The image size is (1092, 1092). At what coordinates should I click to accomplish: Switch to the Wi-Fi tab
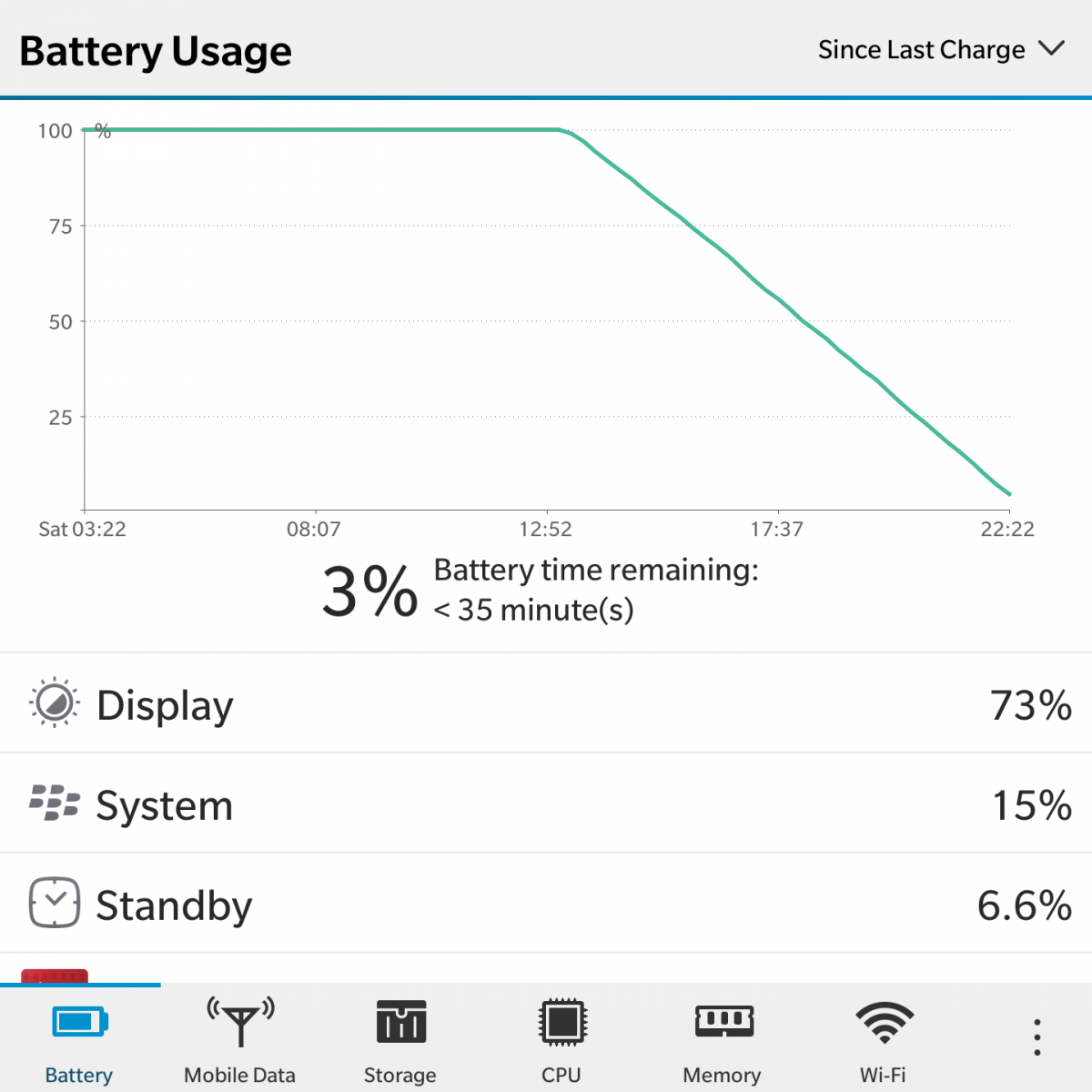point(883,1039)
